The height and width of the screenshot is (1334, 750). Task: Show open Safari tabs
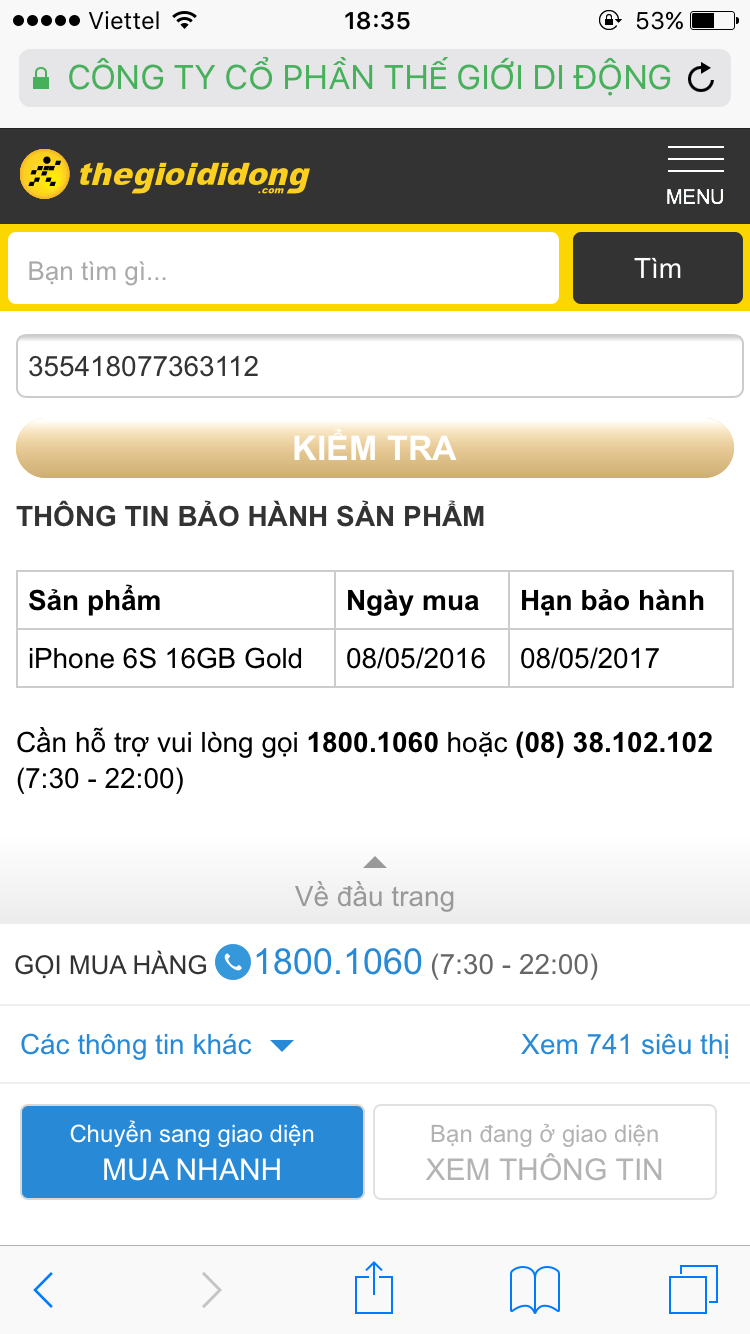tap(693, 1289)
